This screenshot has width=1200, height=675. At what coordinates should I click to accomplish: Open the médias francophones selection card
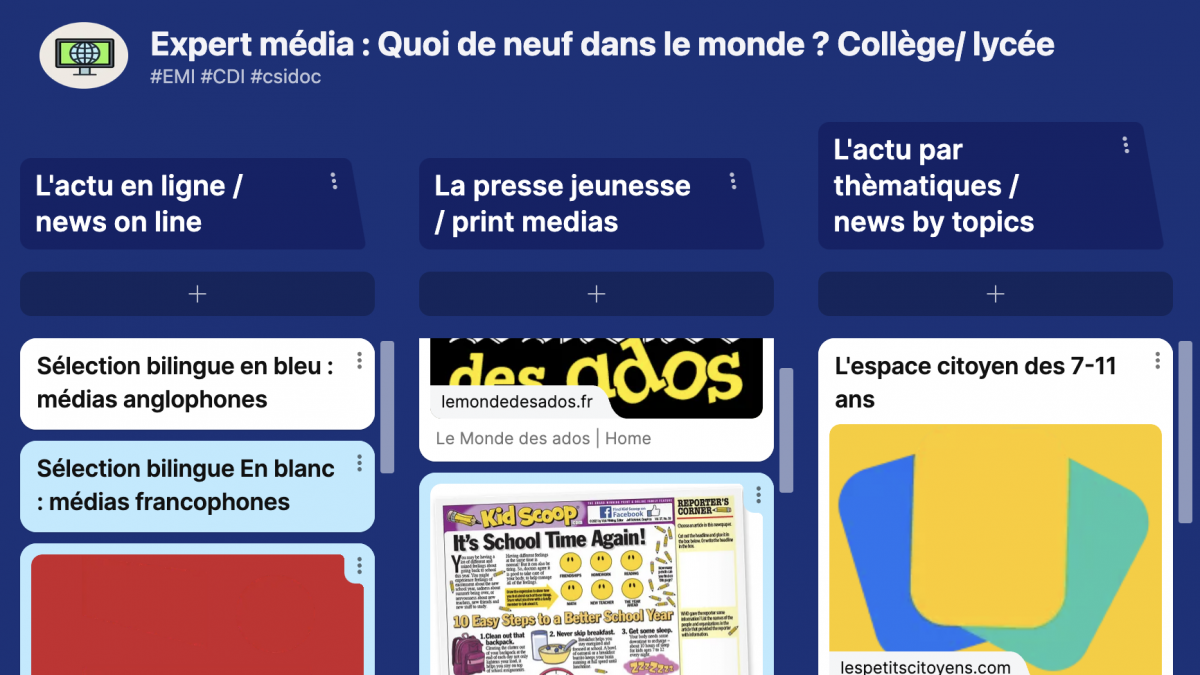point(185,485)
